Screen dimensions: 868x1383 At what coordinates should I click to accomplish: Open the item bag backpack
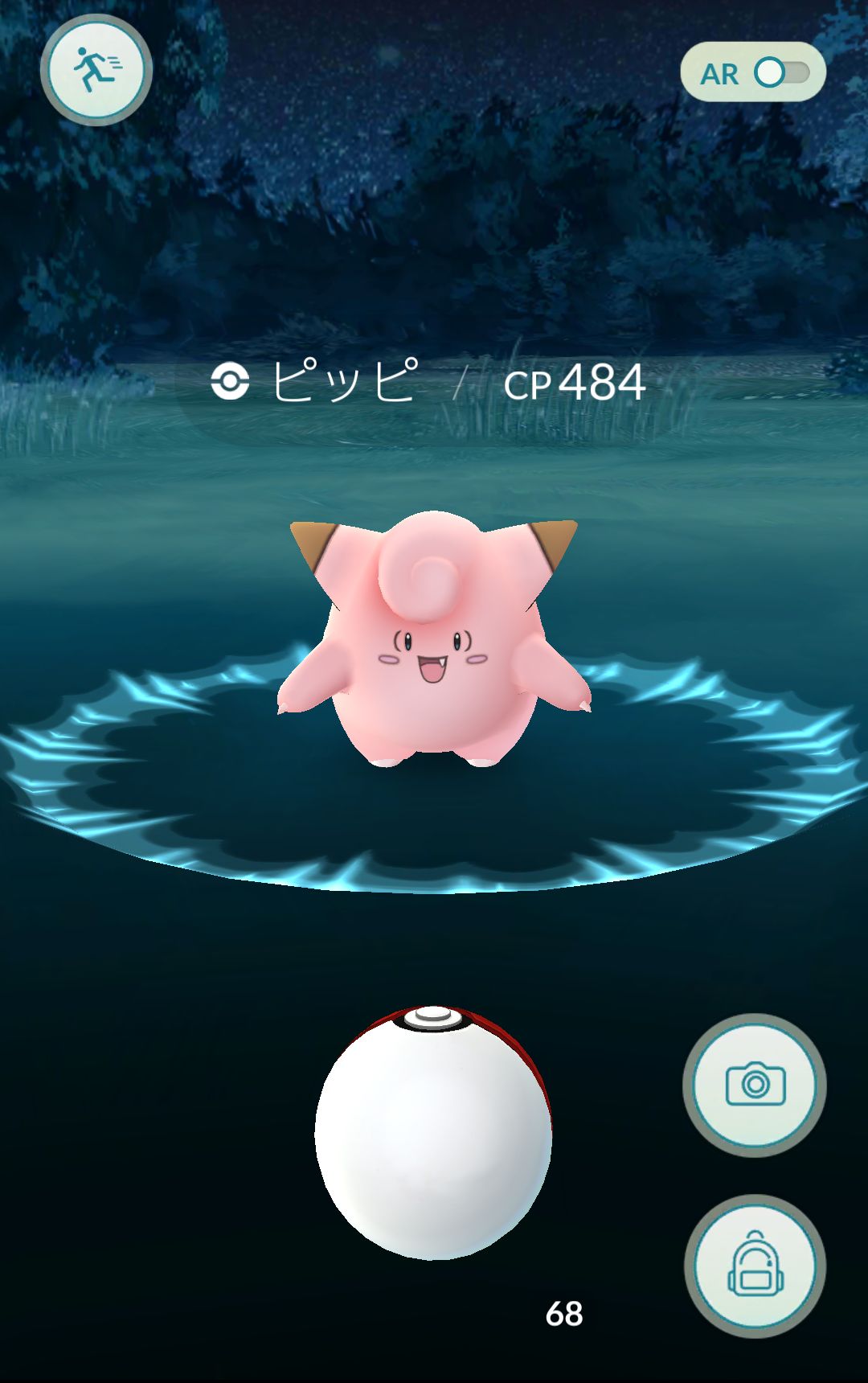(x=754, y=1265)
